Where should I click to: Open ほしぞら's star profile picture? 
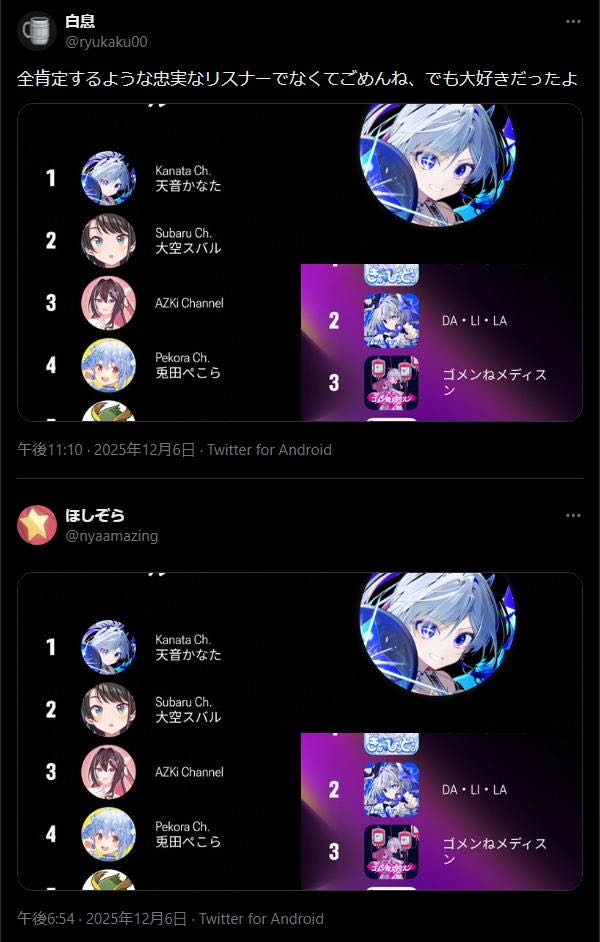click(37, 525)
